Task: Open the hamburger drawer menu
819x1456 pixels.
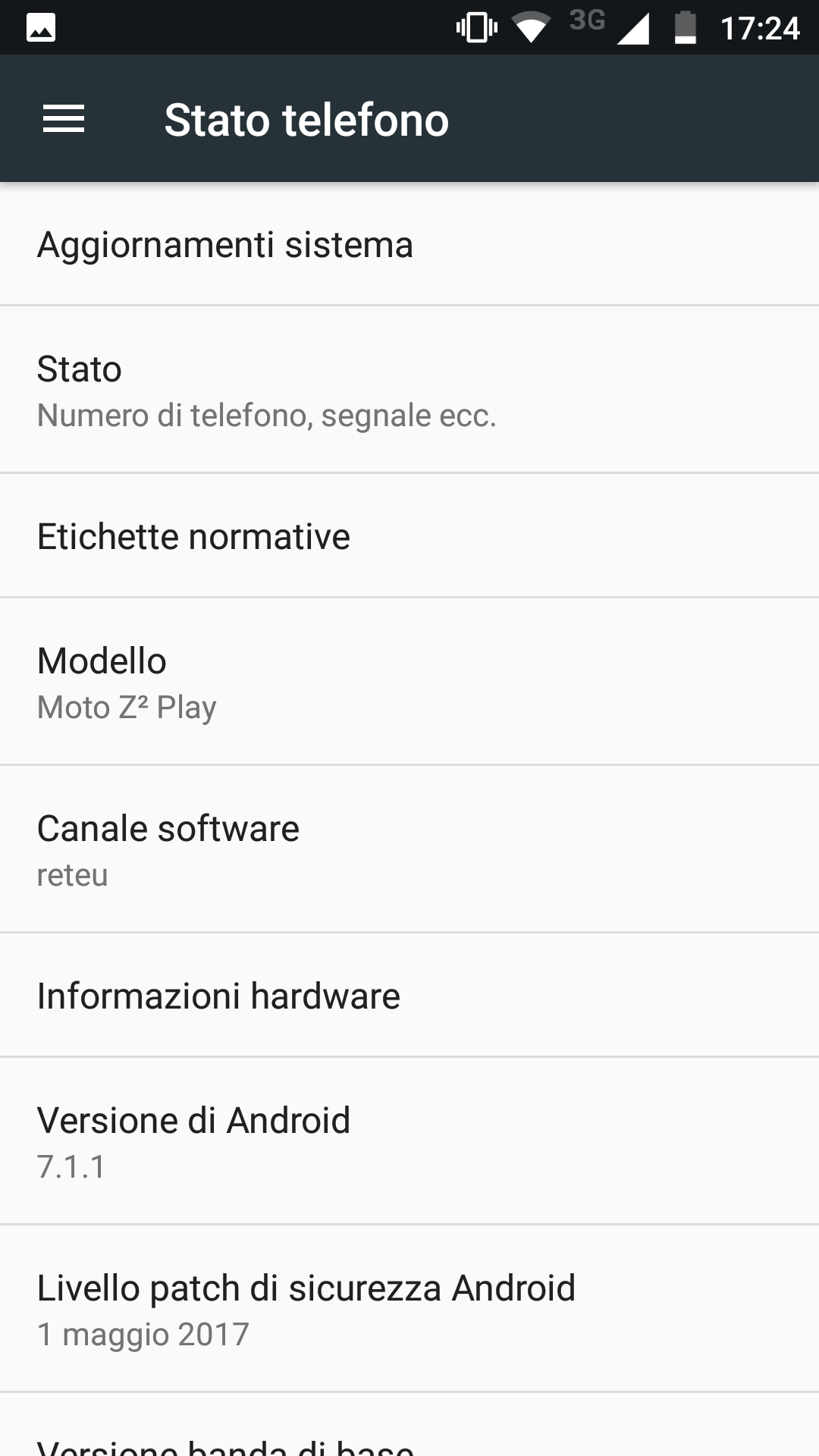Action: [64, 119]
